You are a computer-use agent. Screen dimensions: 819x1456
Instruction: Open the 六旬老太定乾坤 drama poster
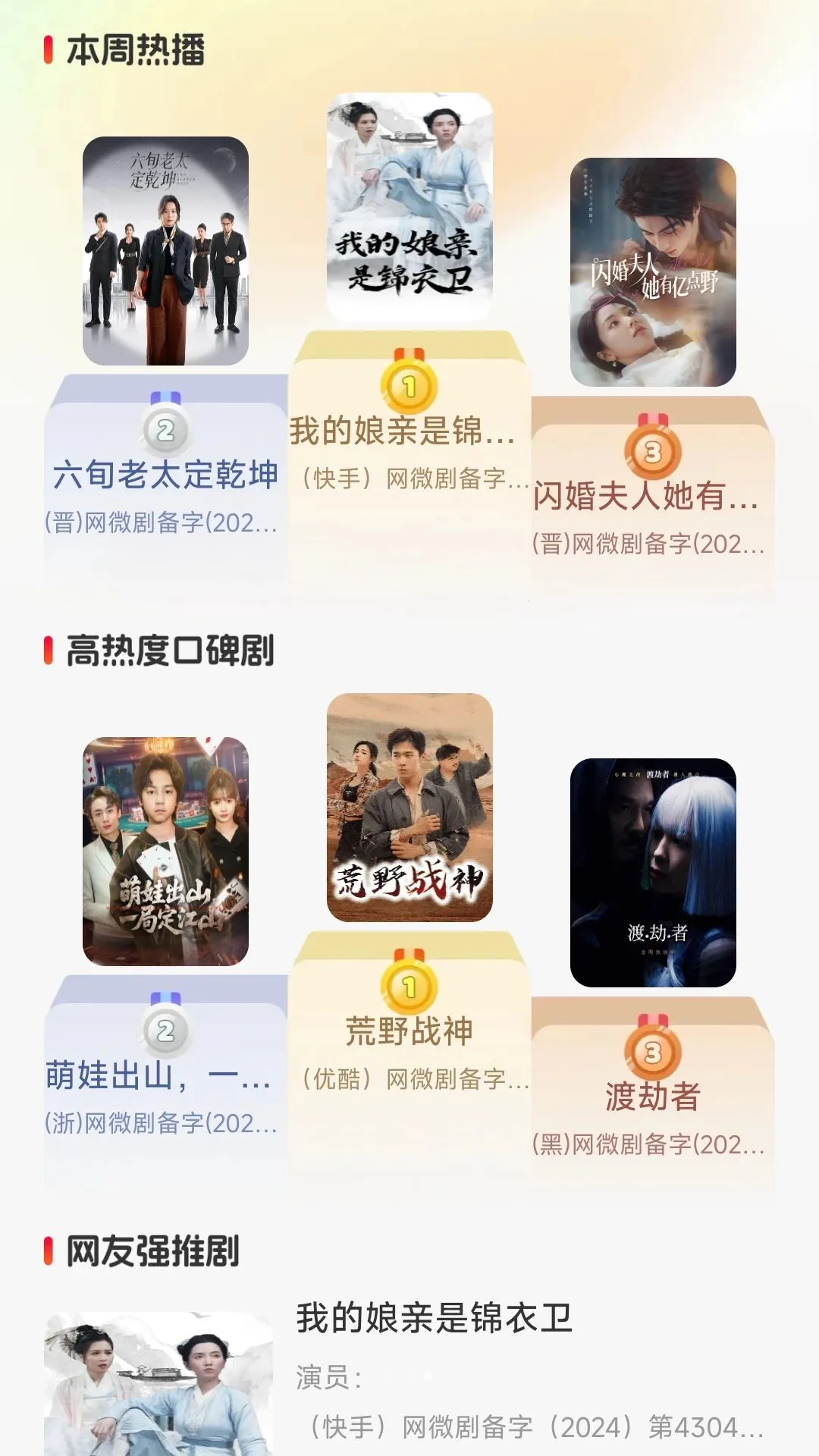click(165, 251)
